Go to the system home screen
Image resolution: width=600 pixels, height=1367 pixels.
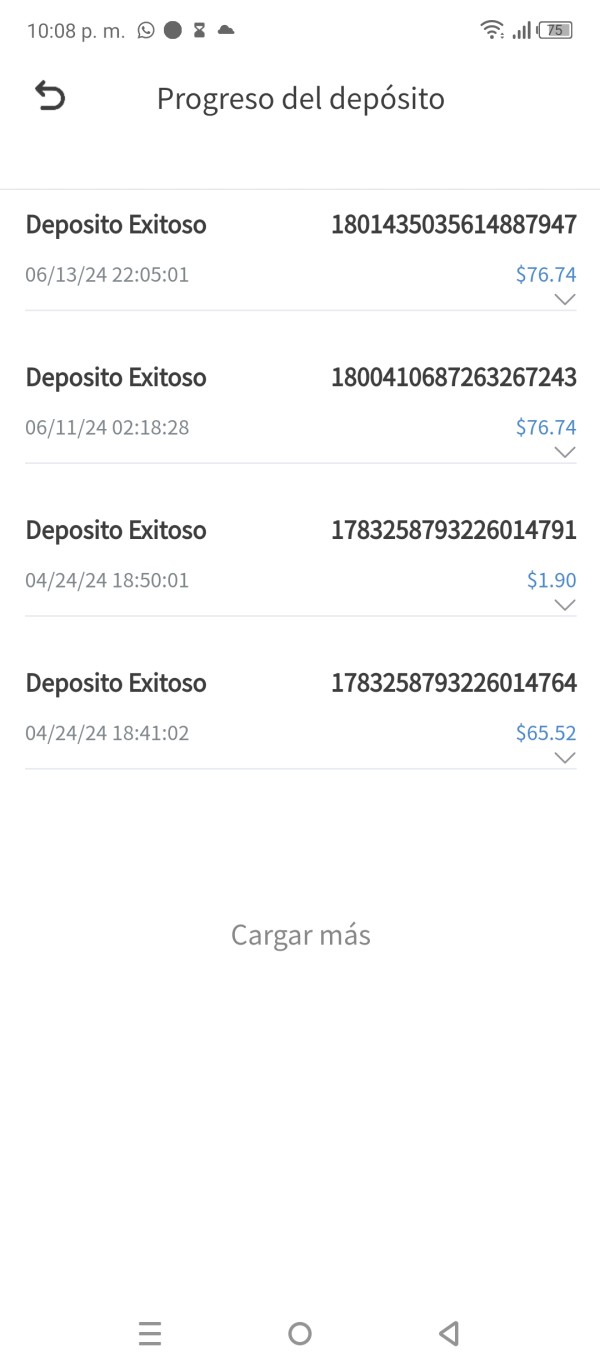(299, 1333)
